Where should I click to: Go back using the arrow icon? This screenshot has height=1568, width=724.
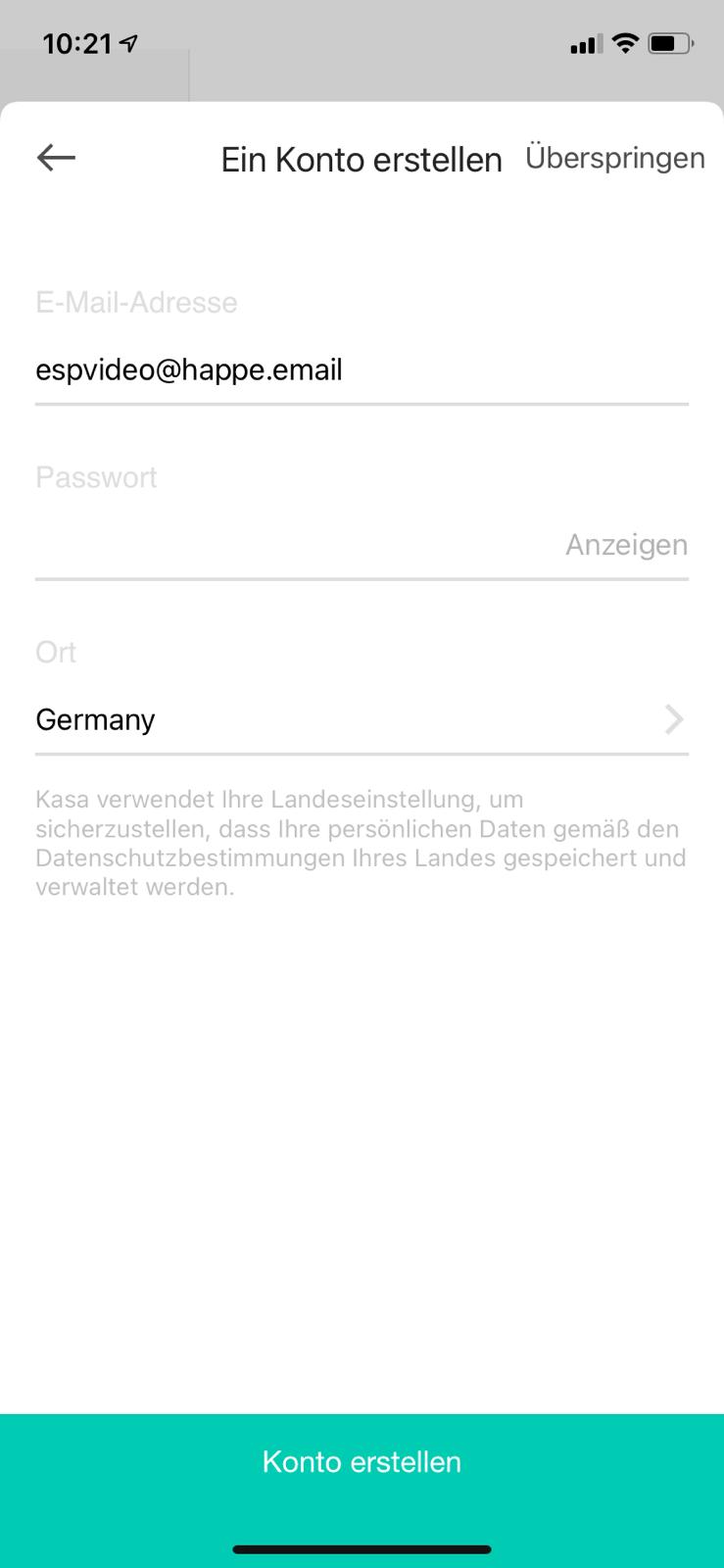[x=56, y=158]
